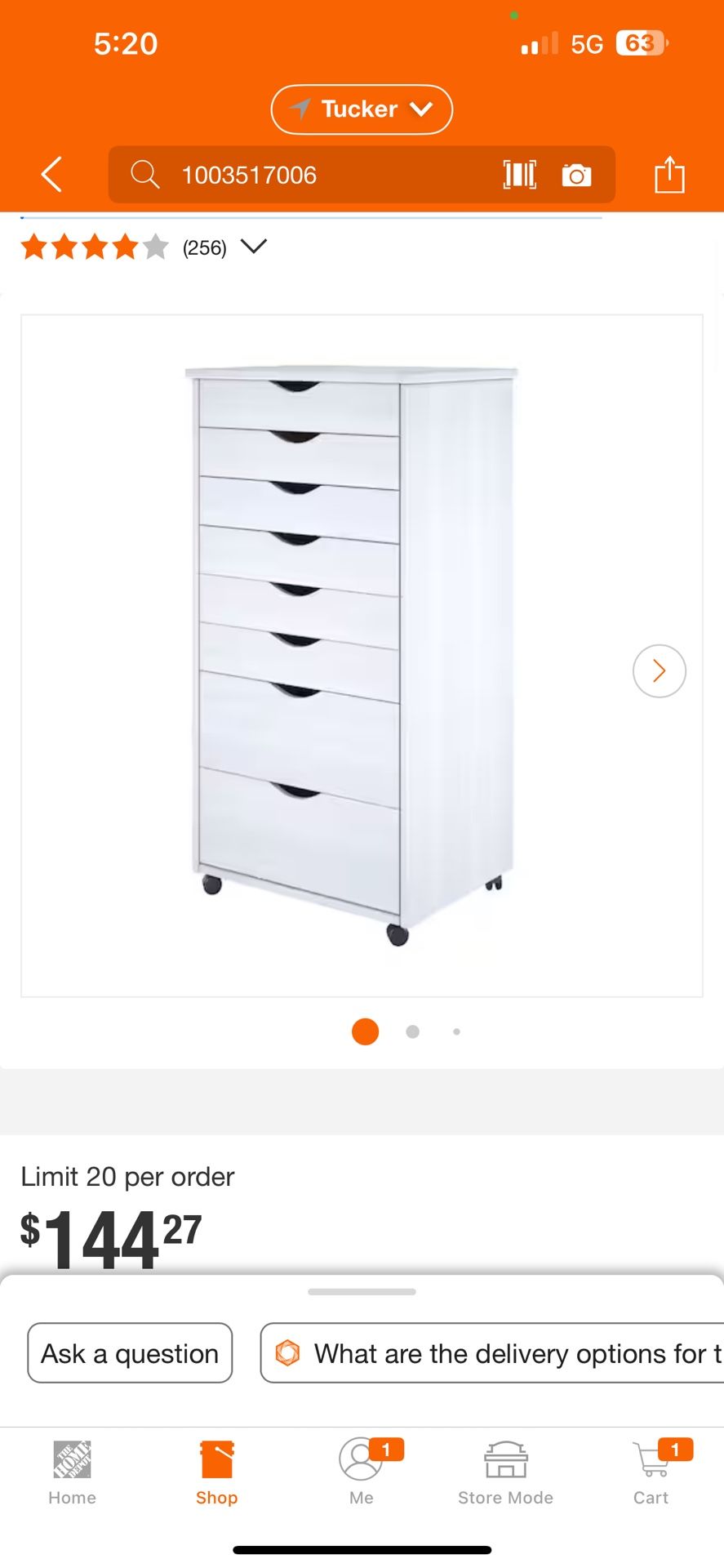Open the Tucker store location selector
The image size is (724, 1568).
[x=362, y=109]
